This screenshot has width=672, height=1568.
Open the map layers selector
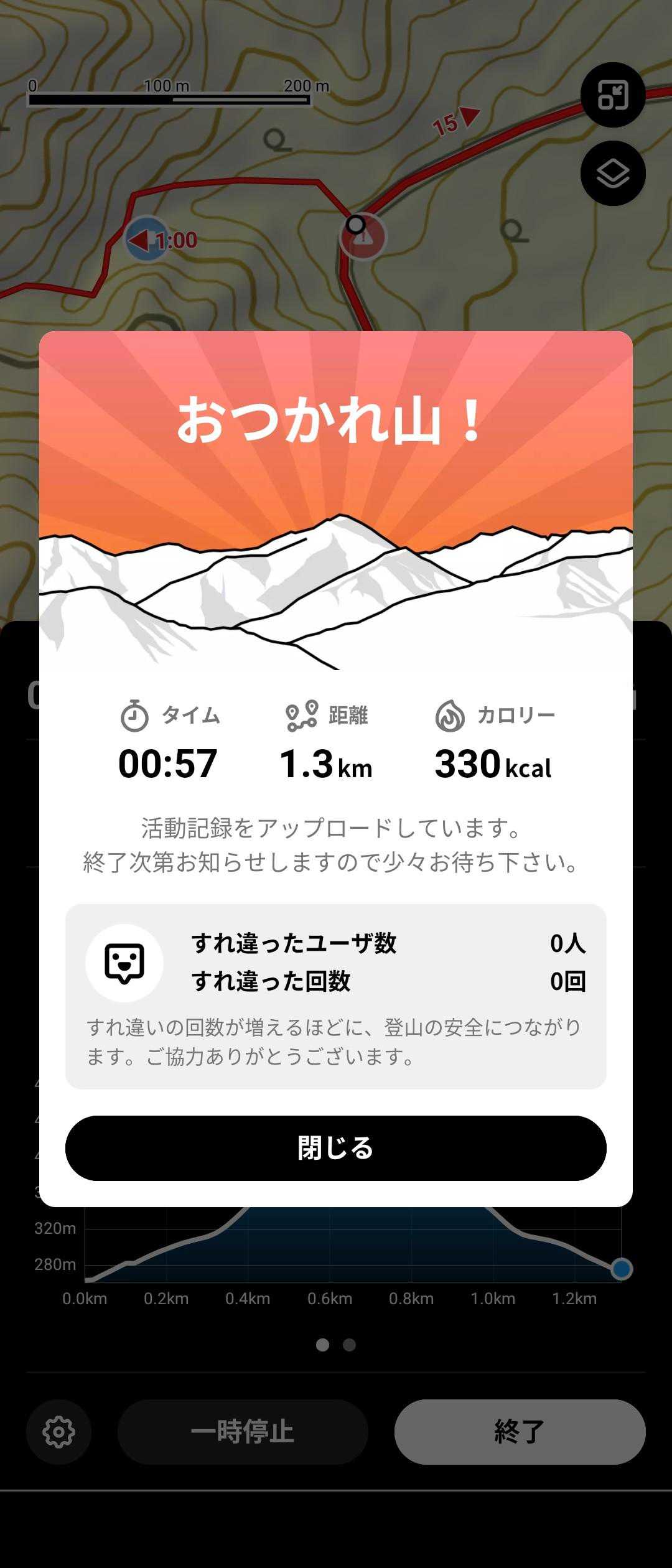[x=613, y=173]
